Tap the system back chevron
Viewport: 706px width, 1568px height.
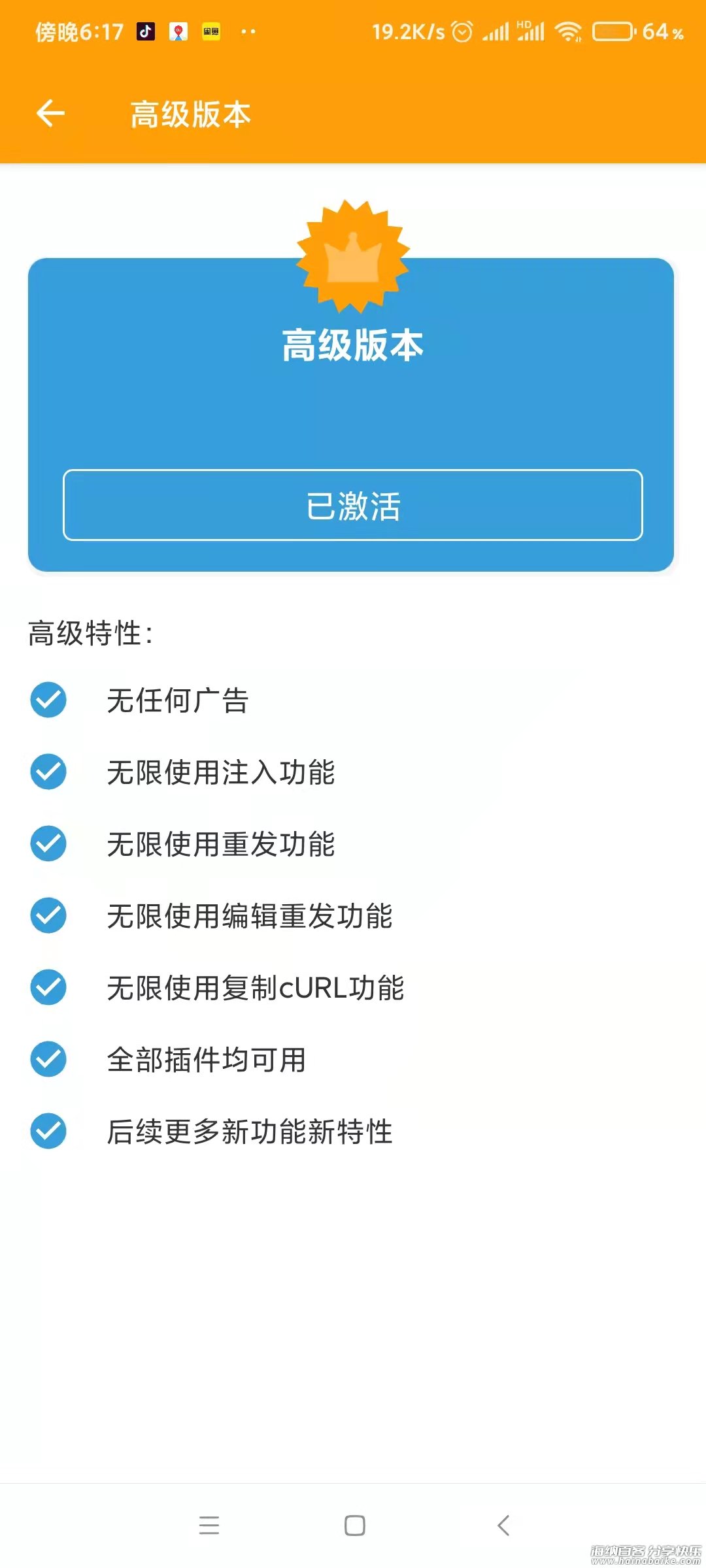(x=503, y=1525)
